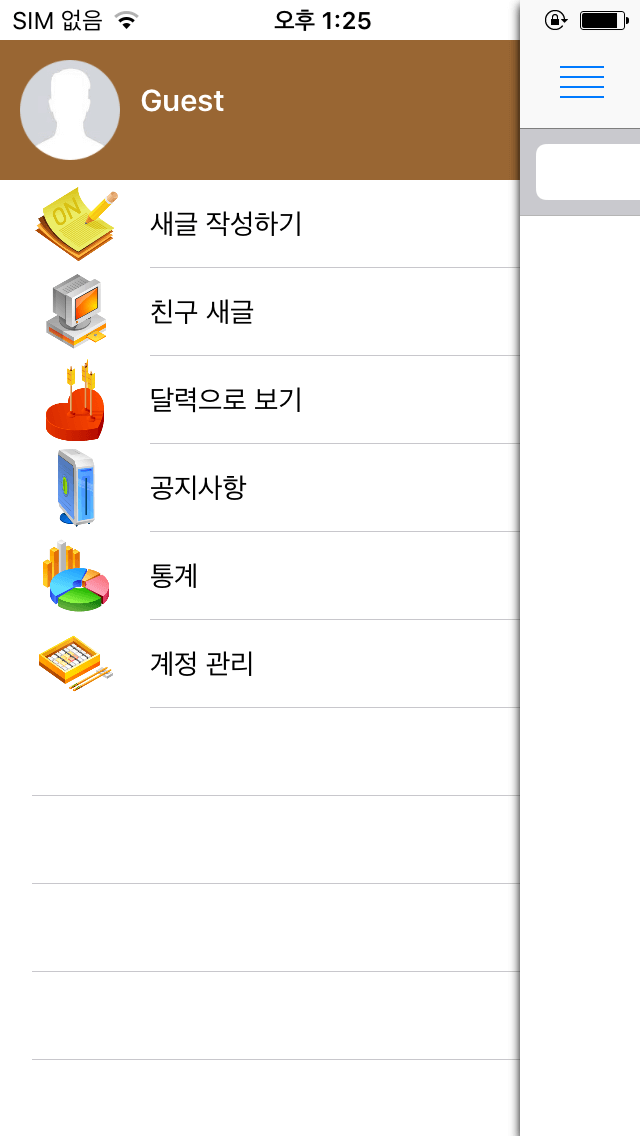Go to 계정 관리 account settings

[260, 664]
